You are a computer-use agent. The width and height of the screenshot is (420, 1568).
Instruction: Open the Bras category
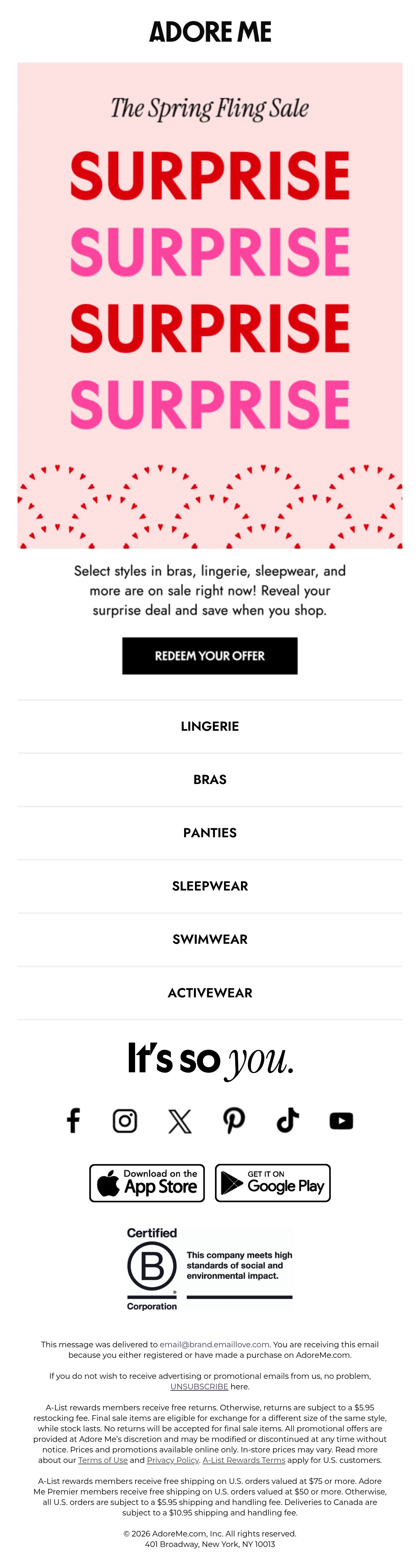click(210, 780)
